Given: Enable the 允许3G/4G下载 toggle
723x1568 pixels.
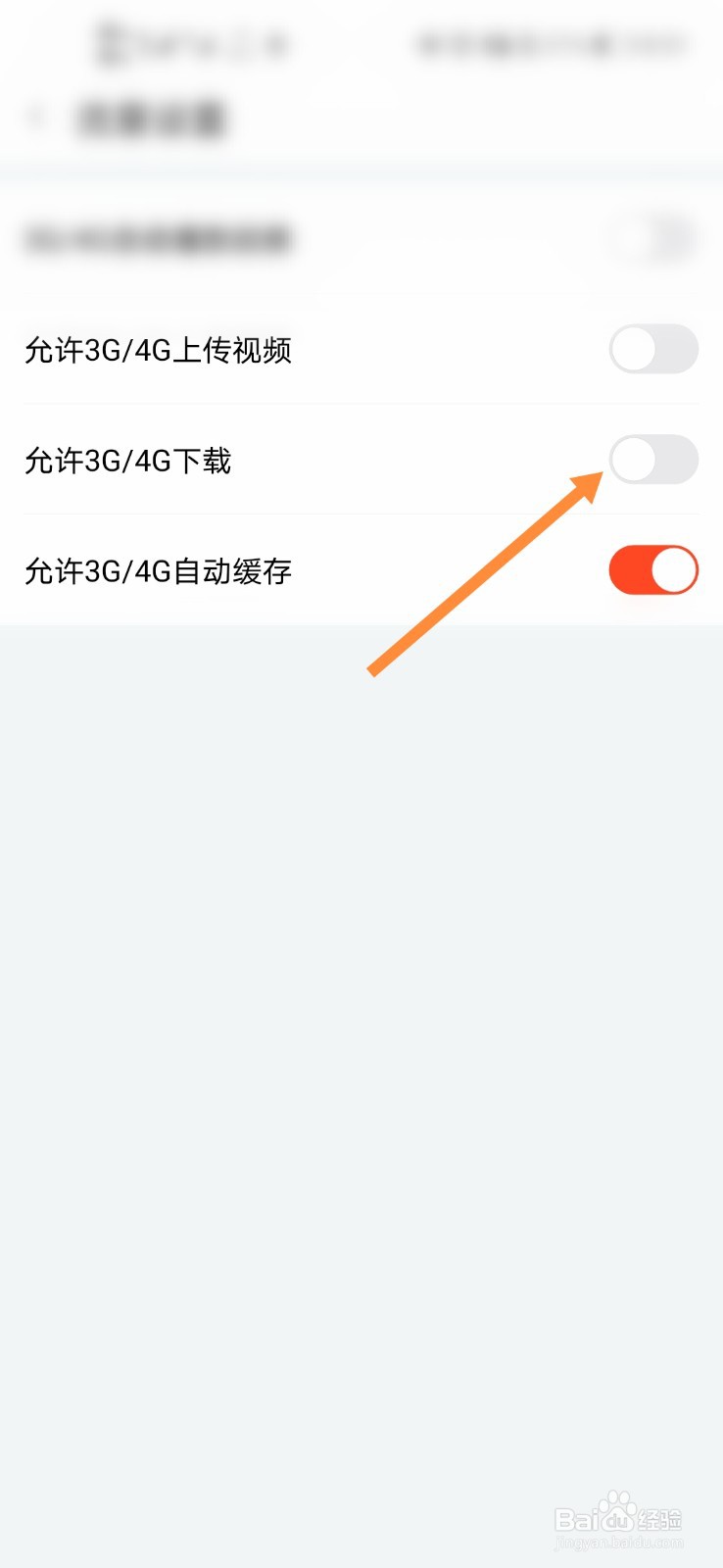Looking at the screenshot, I should pyautogui.click(x=652, y=460).
